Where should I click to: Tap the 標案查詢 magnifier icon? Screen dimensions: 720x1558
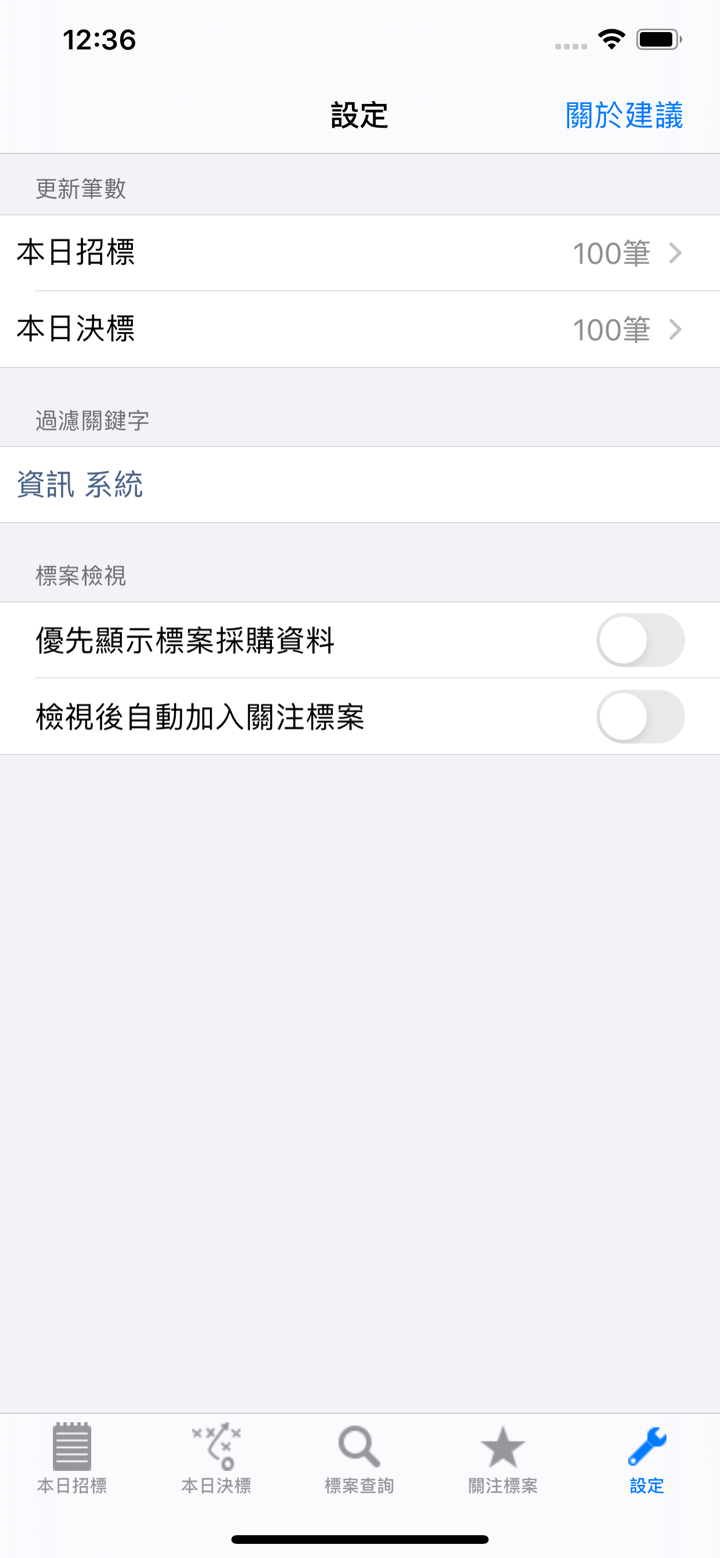click(x=358, y=1447)
